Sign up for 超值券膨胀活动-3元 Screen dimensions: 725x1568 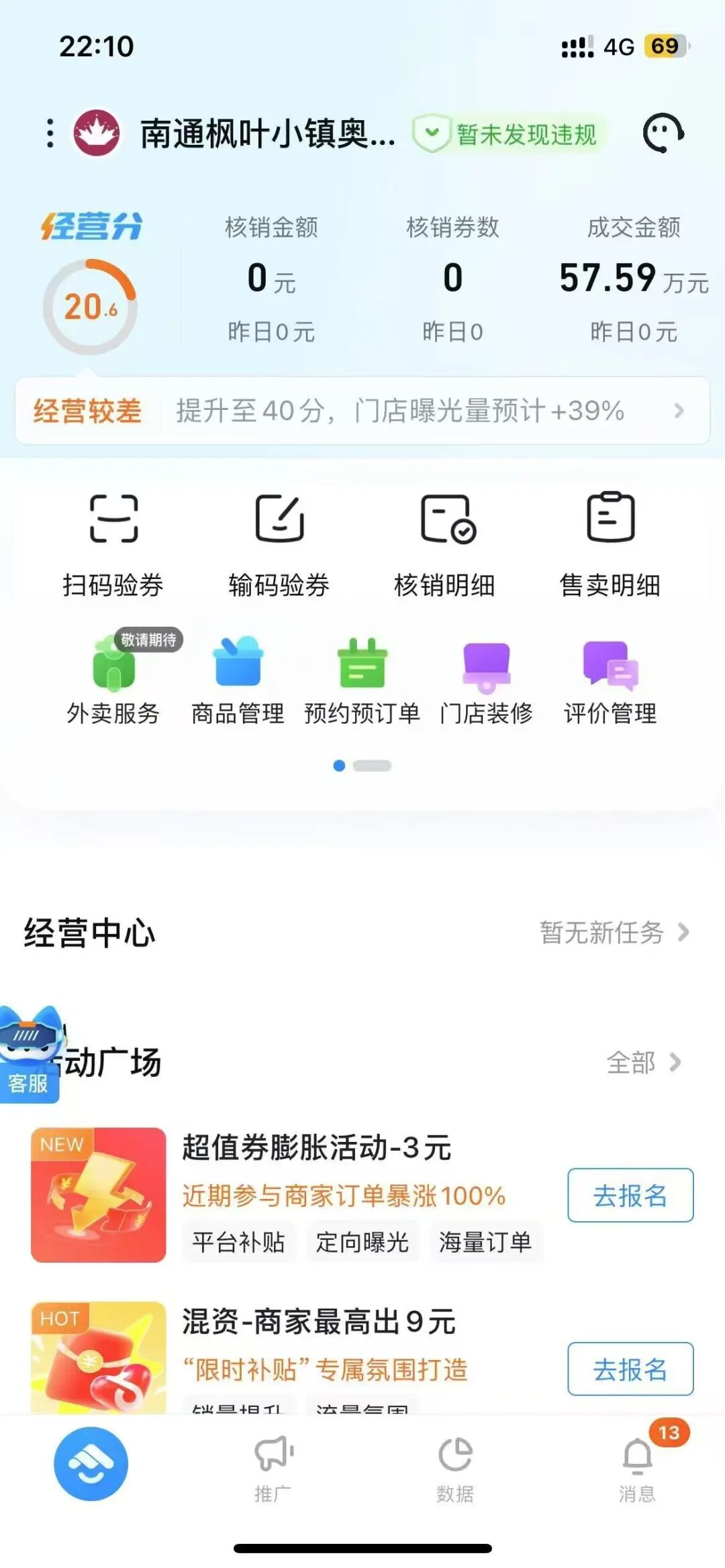point(630,1195)
